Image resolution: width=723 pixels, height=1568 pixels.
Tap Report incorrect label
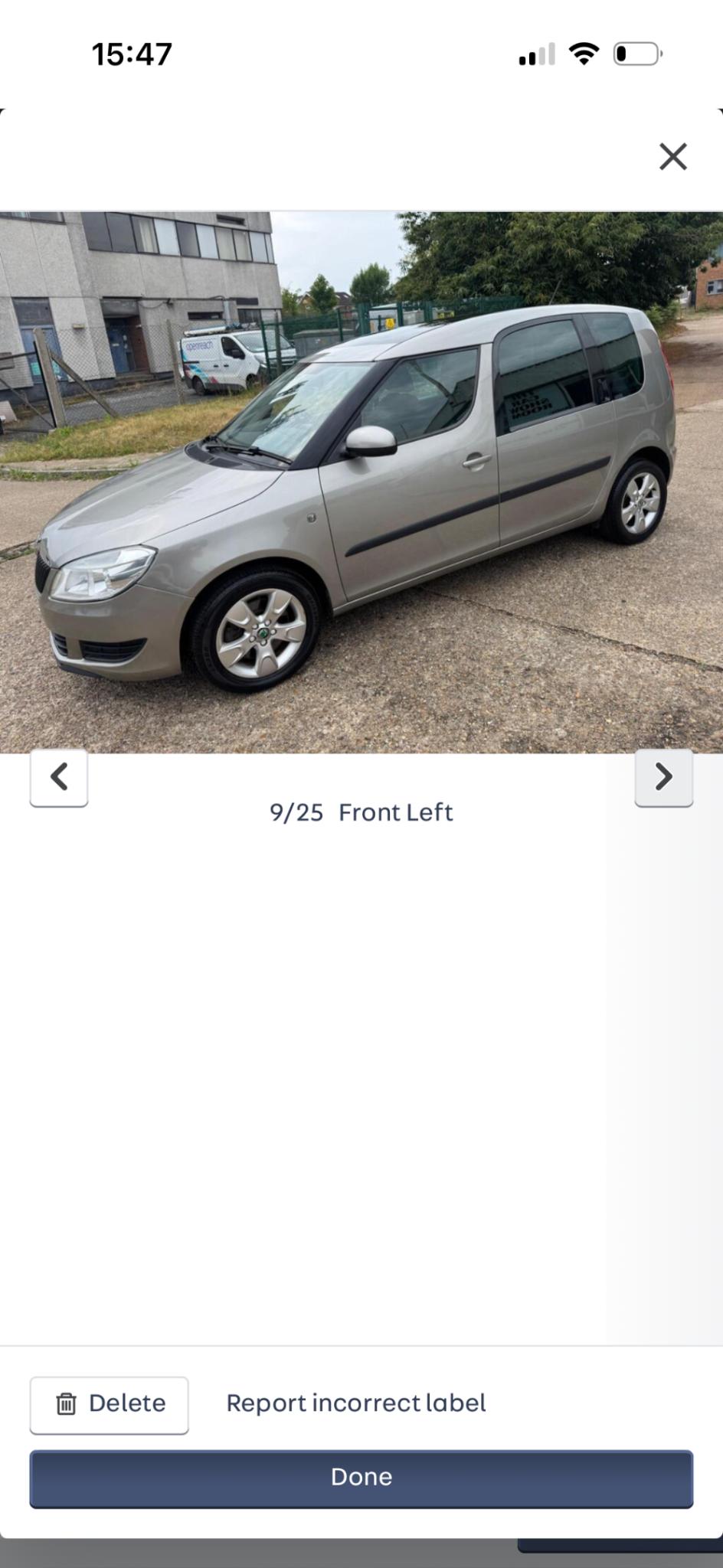(355, 1403)
